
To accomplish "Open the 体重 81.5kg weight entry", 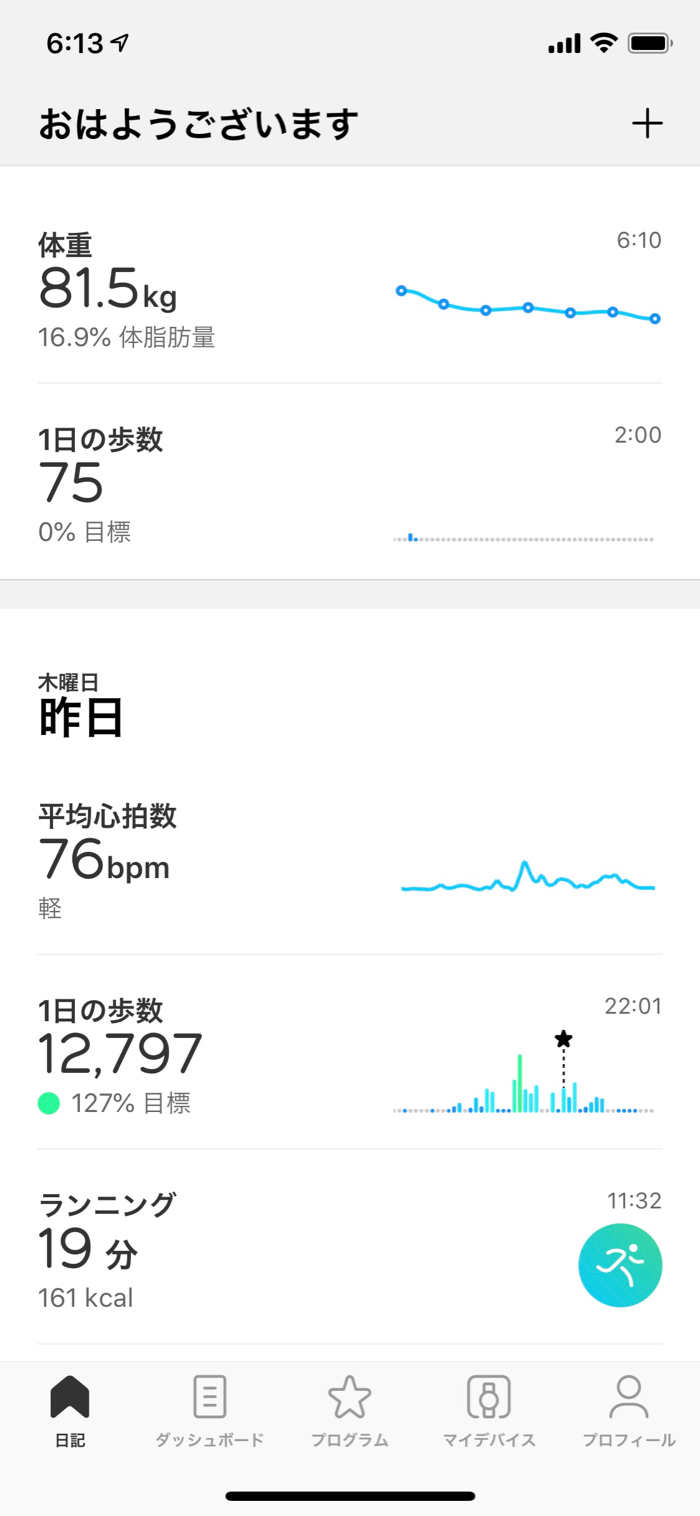I will click(349, 290).
